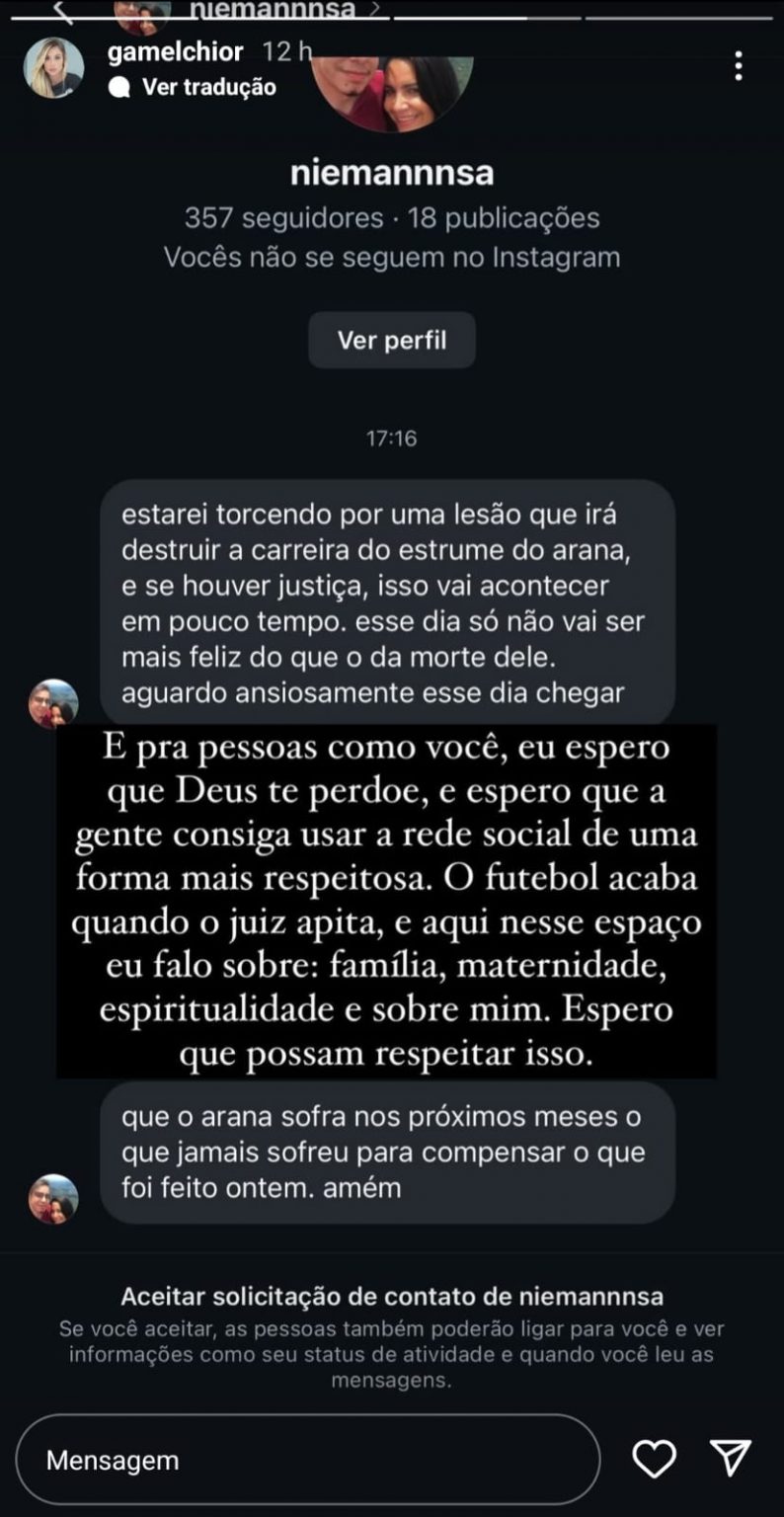Open the story overflow menu
Image resolution: width=784 pixels, height=1517 pixels.
738,65
